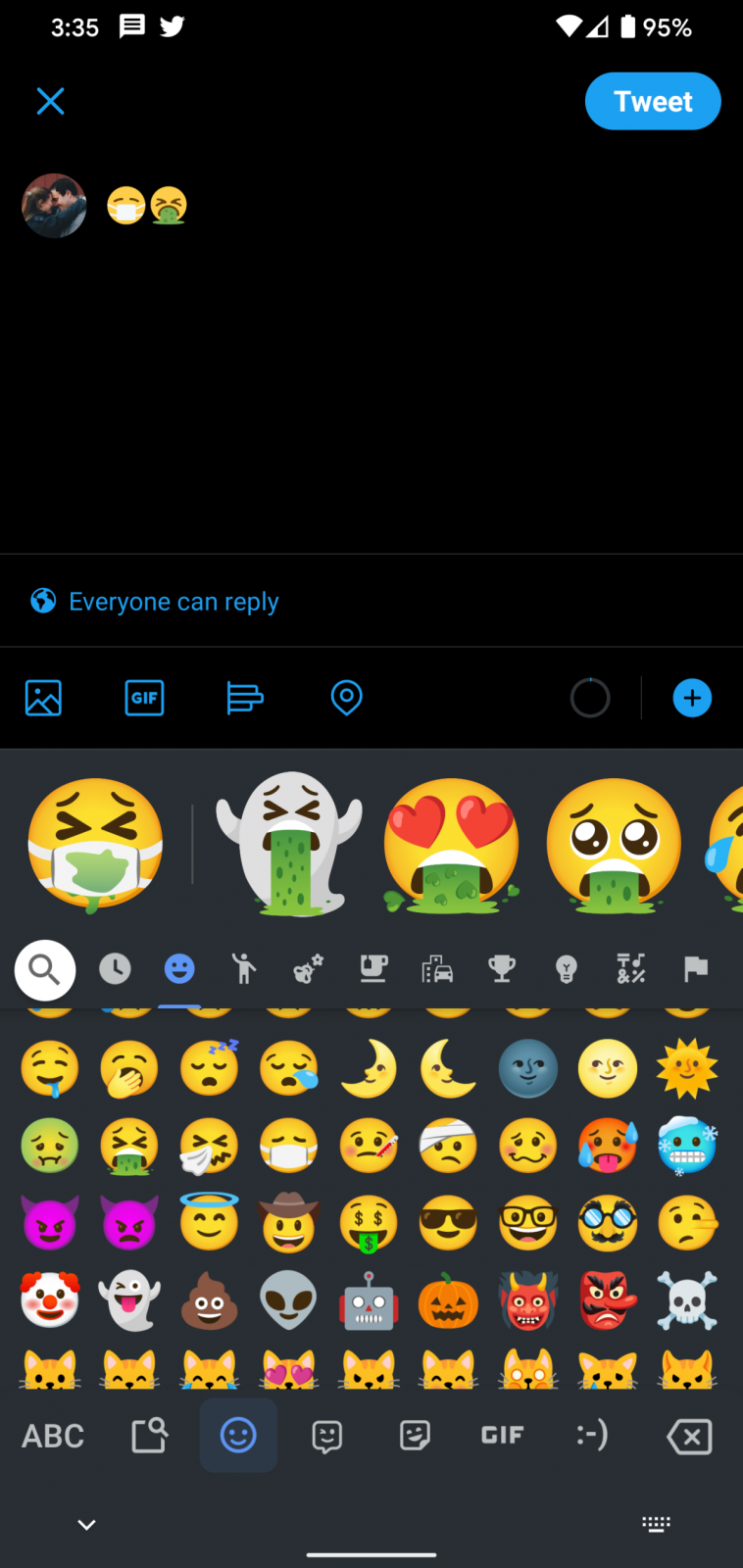Add another tweet with the plus button
743x1568 pixels.
click(691, 698)
